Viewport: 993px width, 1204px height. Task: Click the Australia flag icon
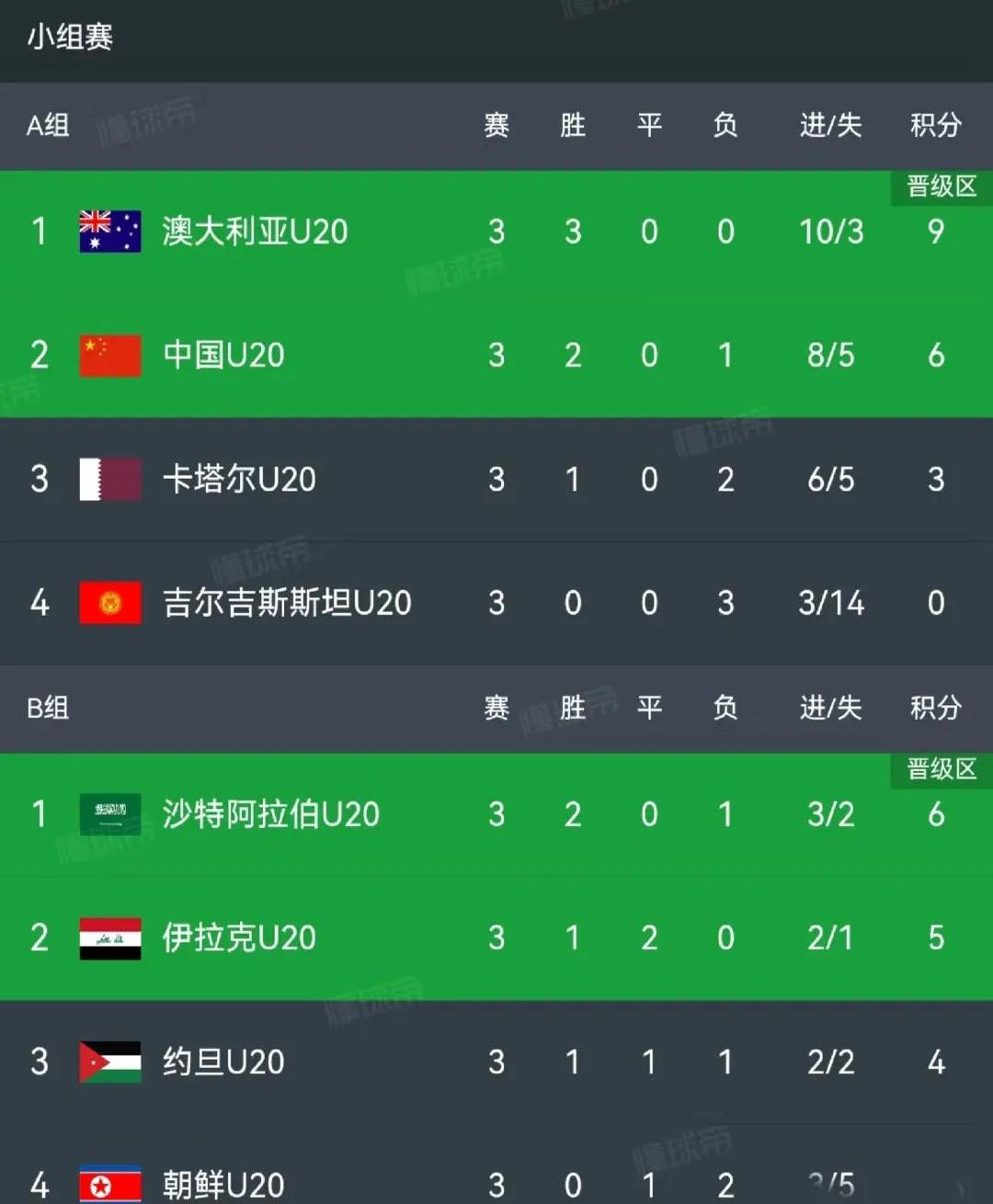coord(109,232)
